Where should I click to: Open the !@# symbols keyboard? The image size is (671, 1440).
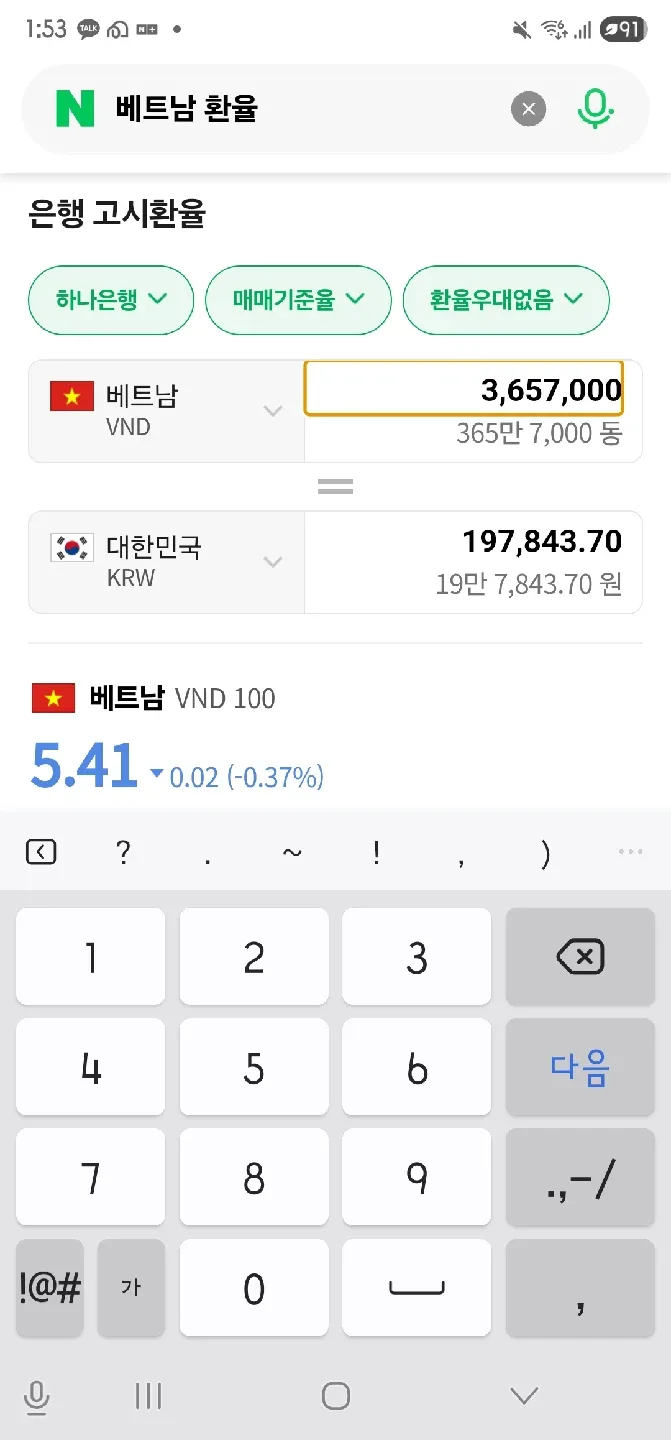pyautogui.click(x=50, y=1288)
